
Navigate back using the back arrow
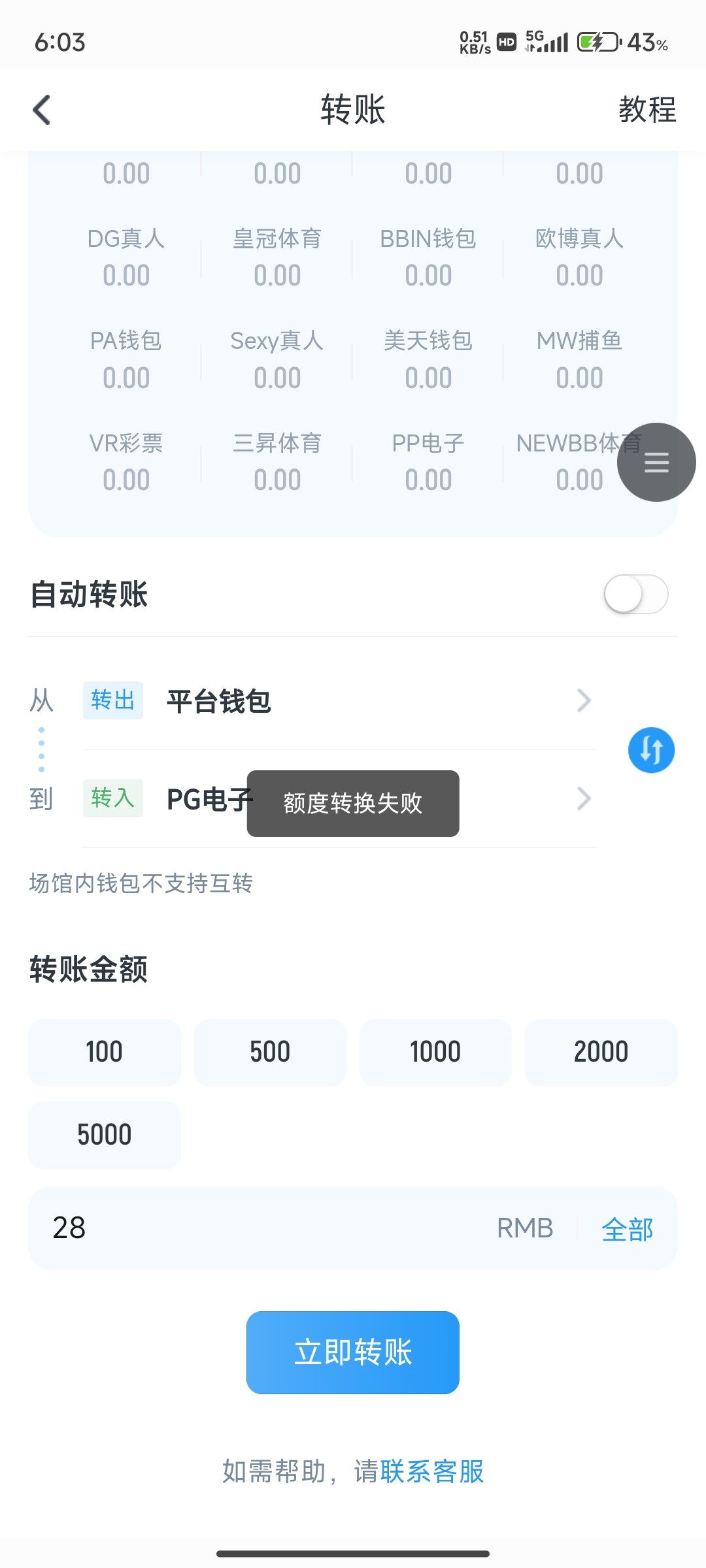point(42,110)
